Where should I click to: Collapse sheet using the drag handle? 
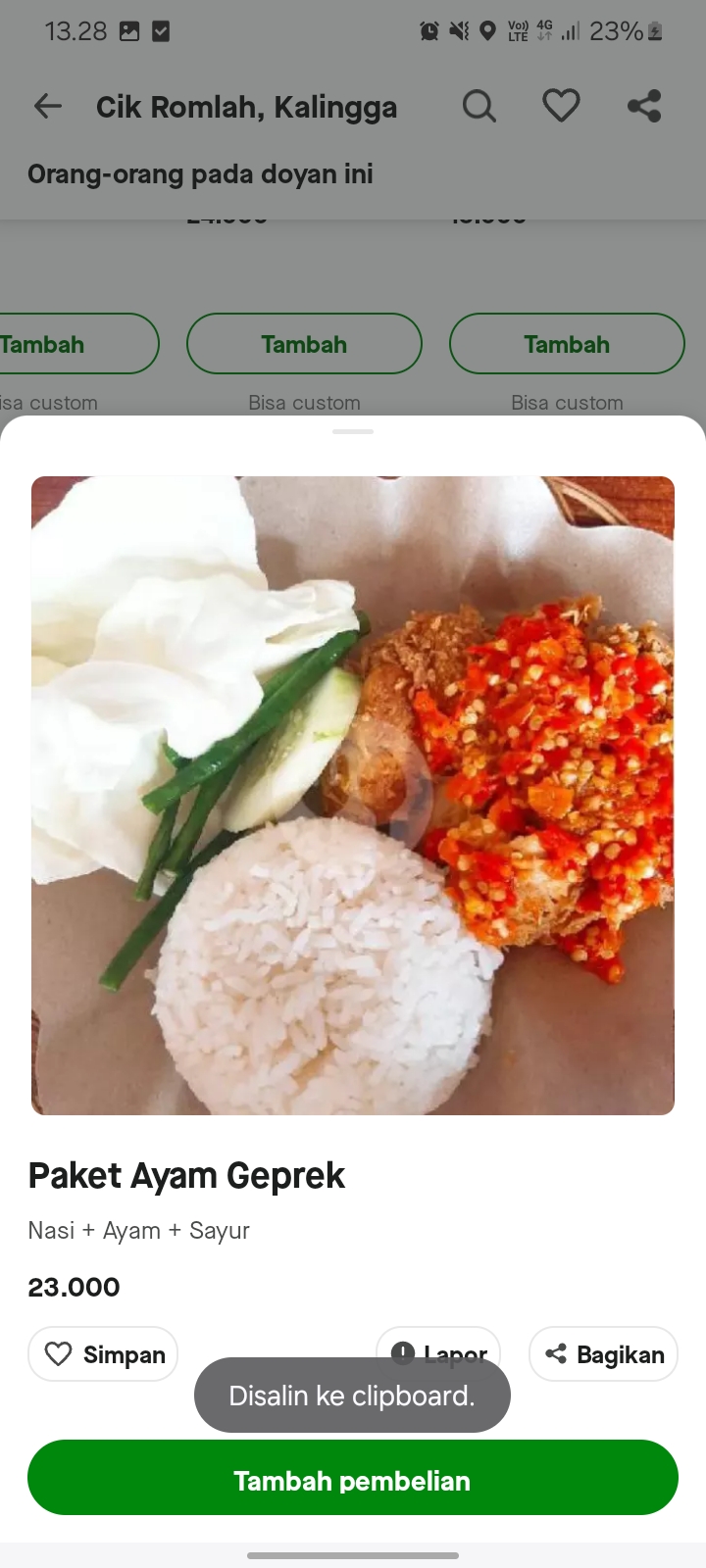pyautogui.click(x=353, y=429)
